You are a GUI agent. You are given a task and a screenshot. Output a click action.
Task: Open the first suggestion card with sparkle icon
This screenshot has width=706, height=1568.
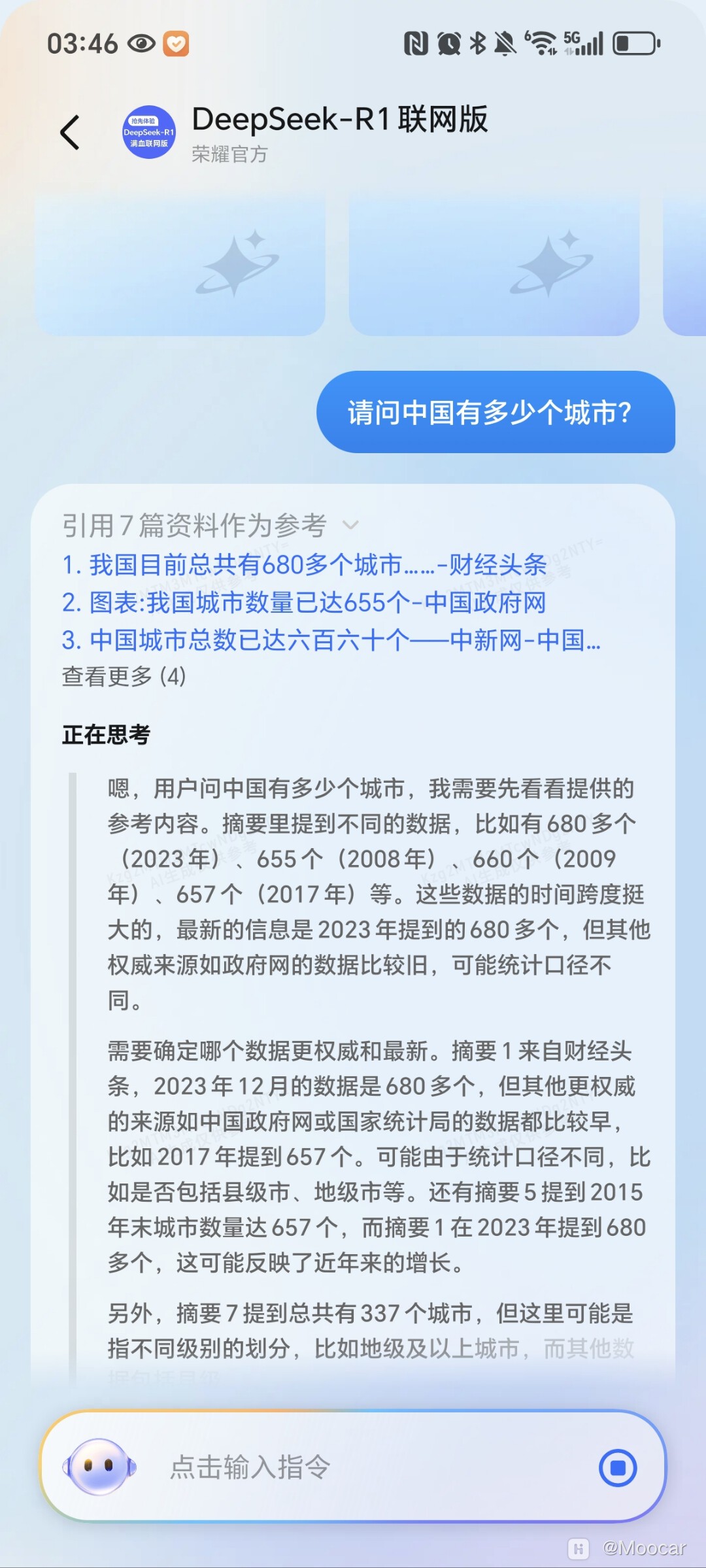coord(180,264)
